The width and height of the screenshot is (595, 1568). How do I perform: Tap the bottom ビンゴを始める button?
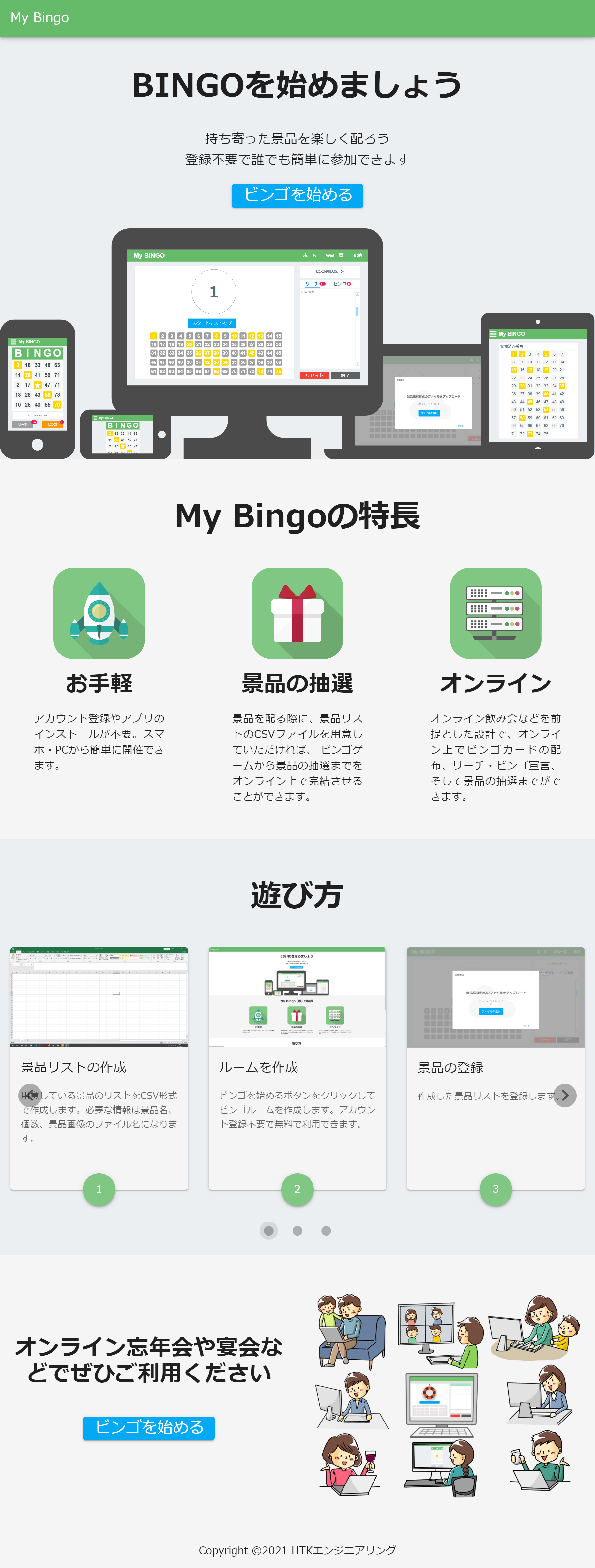pyautogui.click(x=148, y=1427)
